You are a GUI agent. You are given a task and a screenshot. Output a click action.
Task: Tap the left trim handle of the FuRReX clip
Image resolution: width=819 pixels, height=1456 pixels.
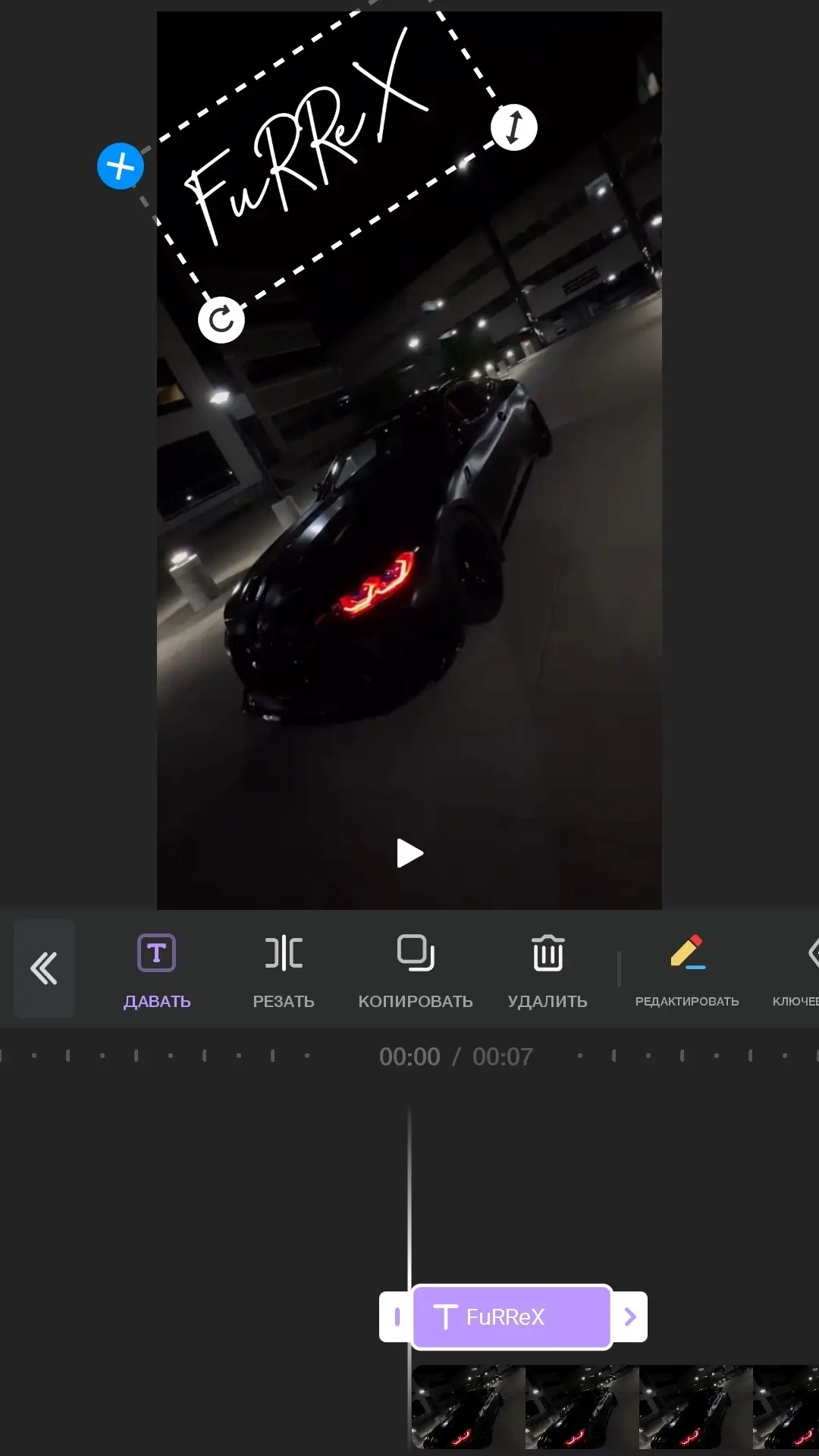397,1317
